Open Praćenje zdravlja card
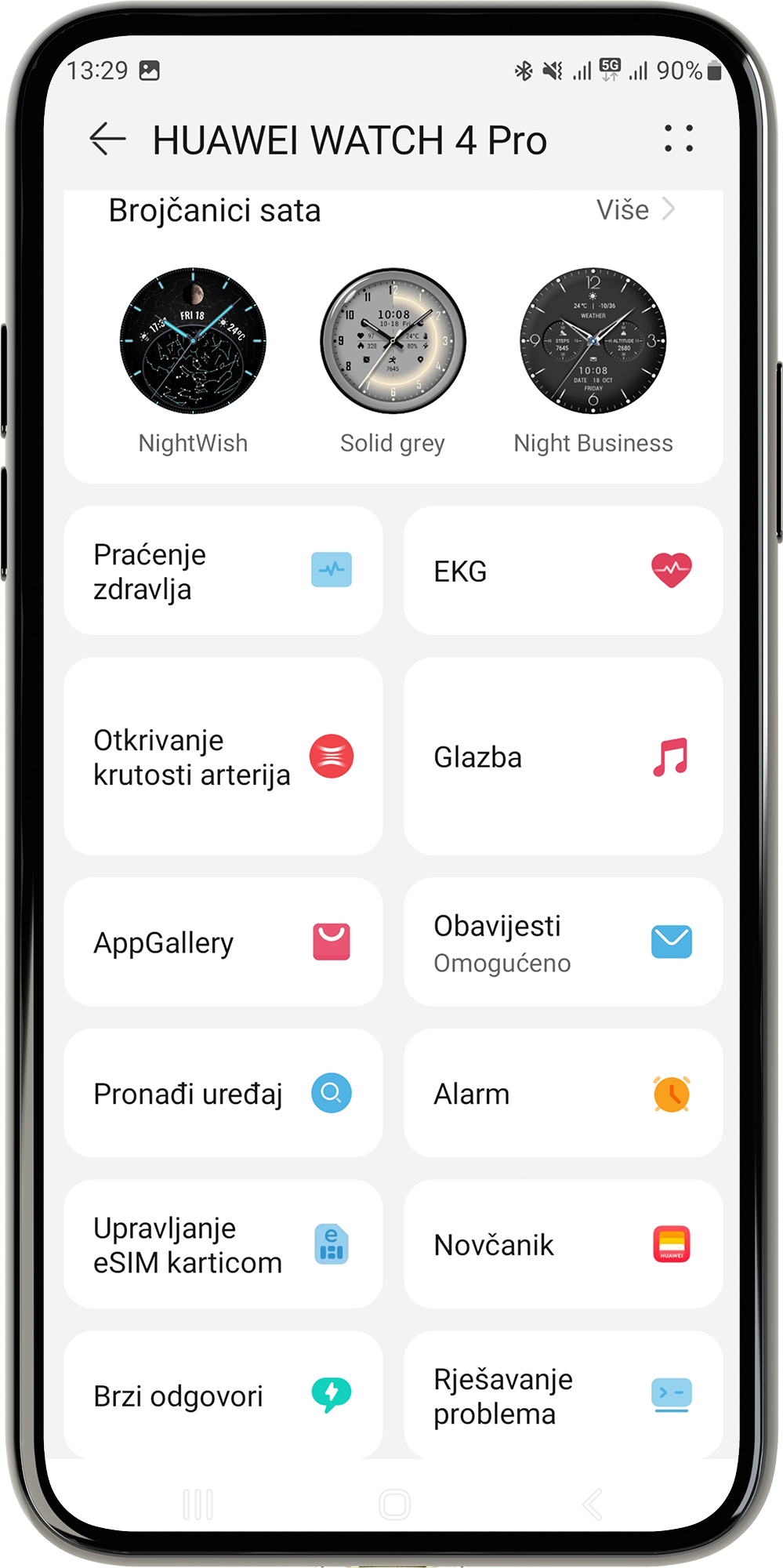The width and height of the screenshot is (783, 1568). [x=223, y=571]
